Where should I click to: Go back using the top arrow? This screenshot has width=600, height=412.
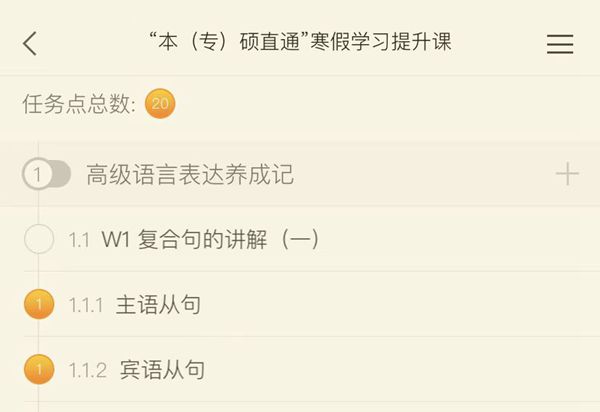30,43
